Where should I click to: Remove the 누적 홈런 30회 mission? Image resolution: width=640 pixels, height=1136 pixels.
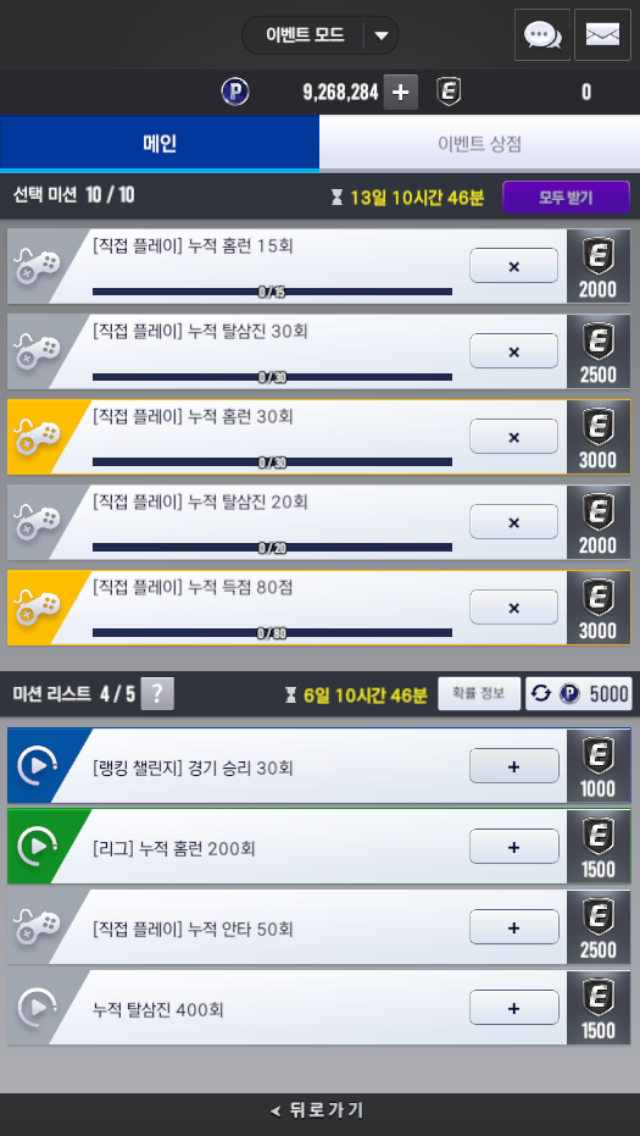[x=513, y=437]
